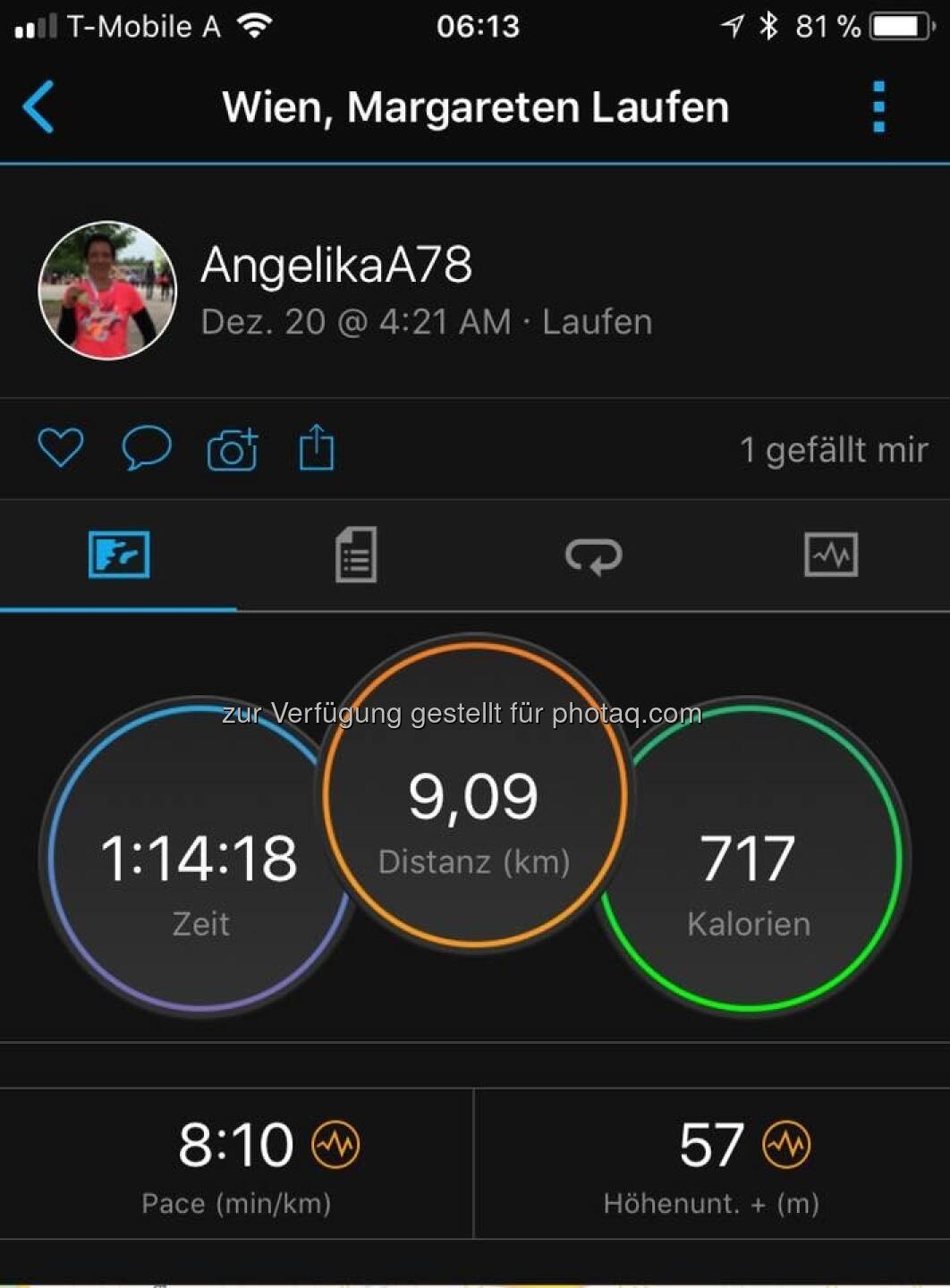Like this run with the heart icon
The width and height of the screenshot is (950, 1288).
[x=61, y=447]
